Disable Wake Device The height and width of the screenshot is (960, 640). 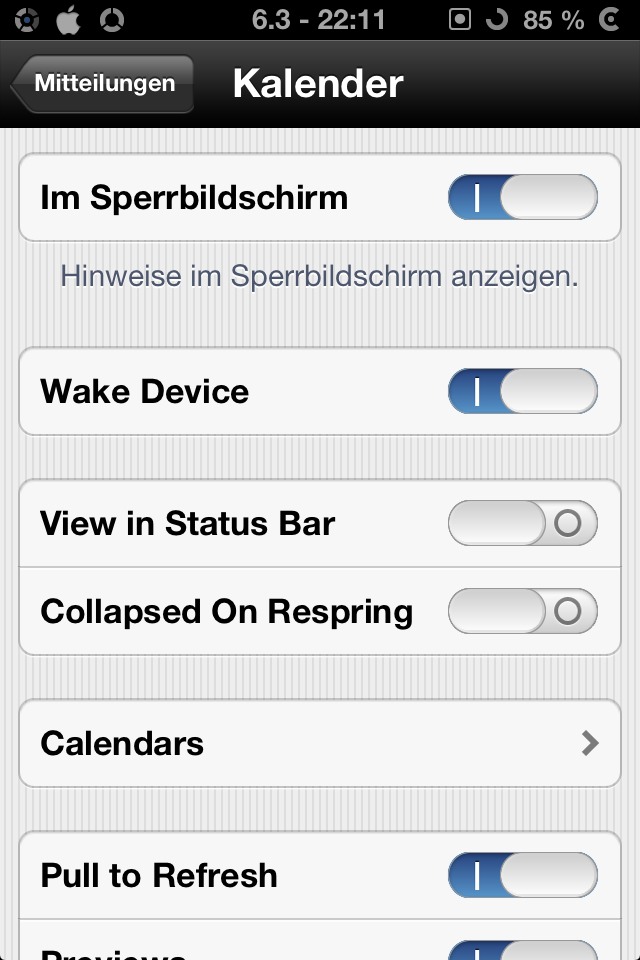pos(522,391)
